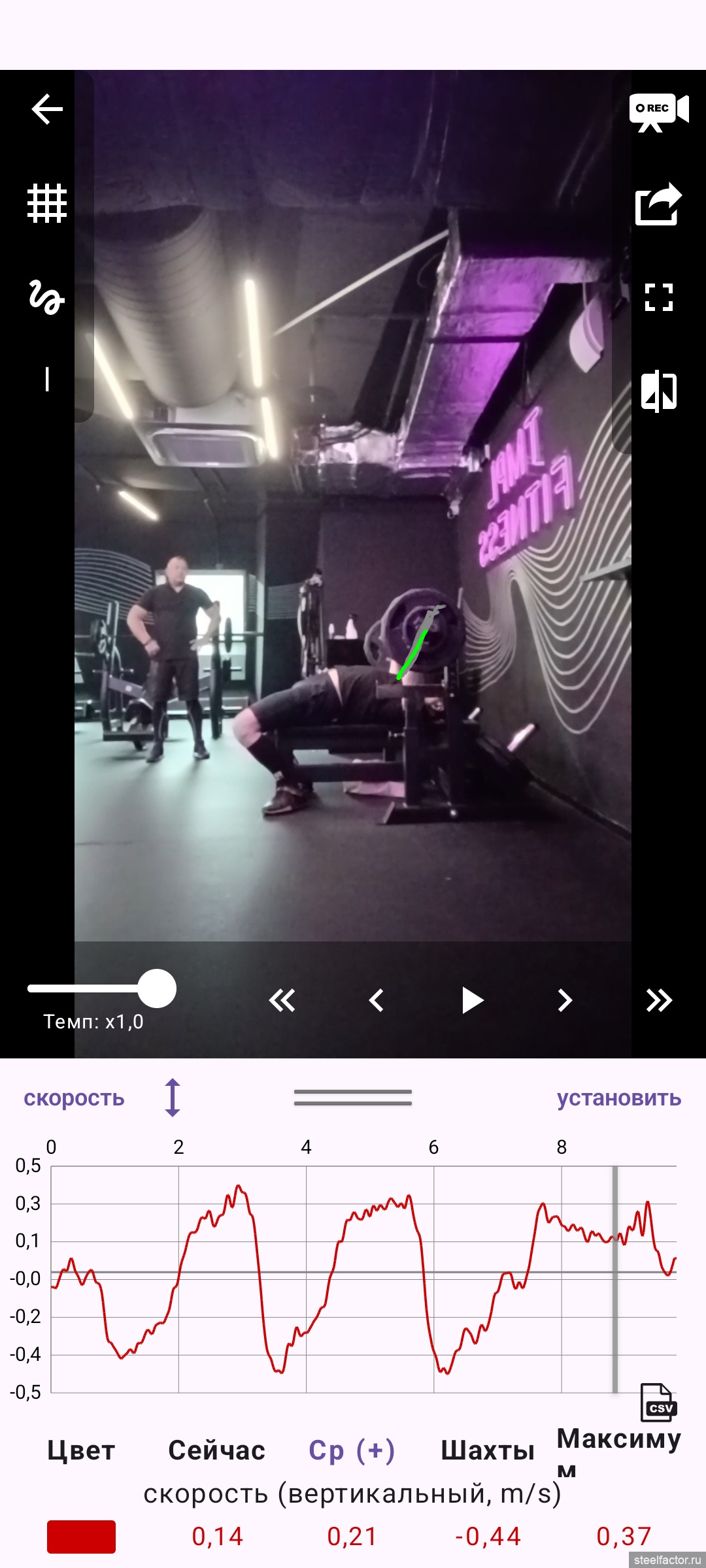This screenshot has height=1568, width=706.
Task: Change the red trace color swatch
Action: coord(81,1537)
